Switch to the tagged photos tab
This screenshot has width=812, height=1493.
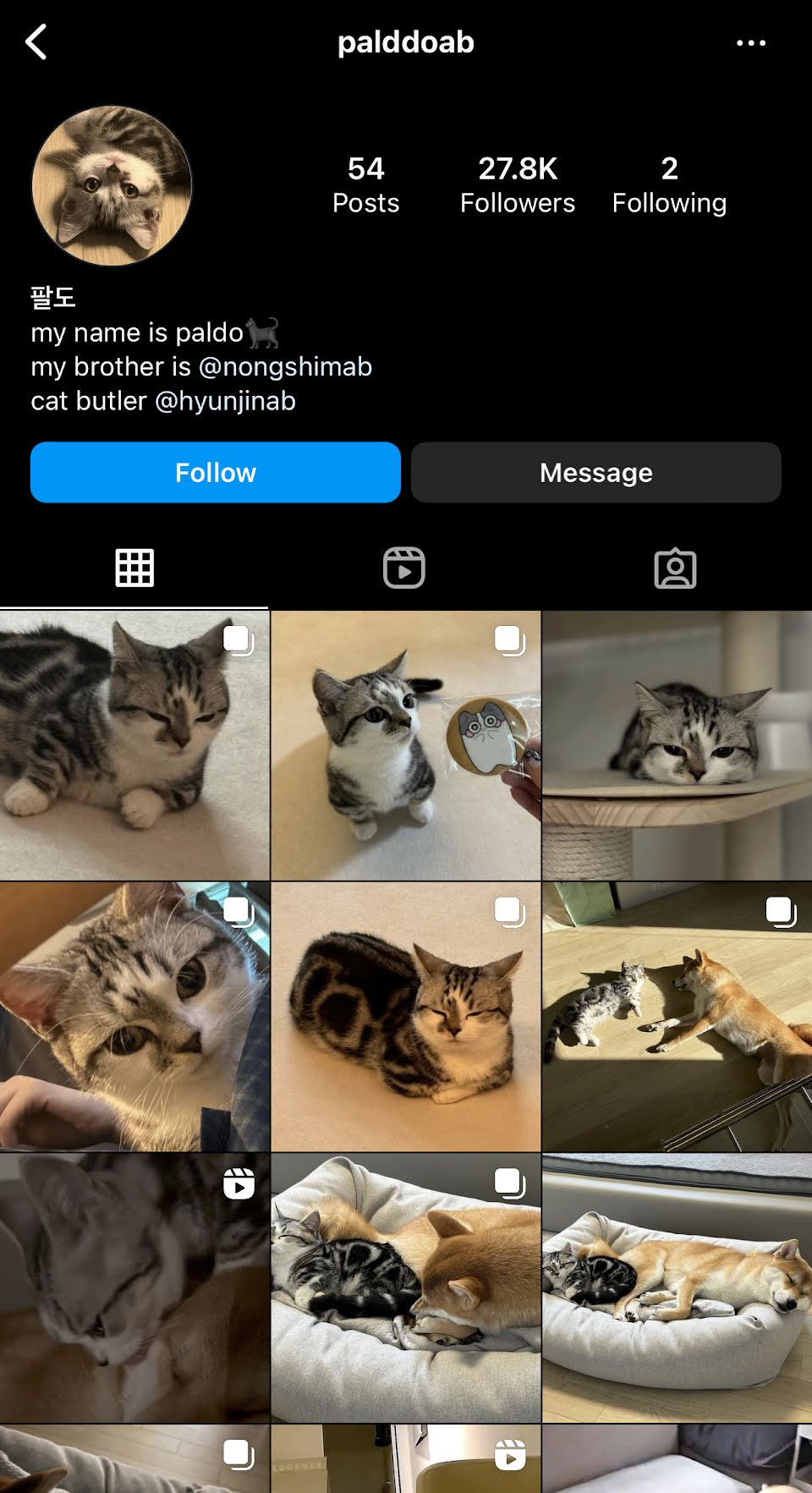tap(675, 568)
